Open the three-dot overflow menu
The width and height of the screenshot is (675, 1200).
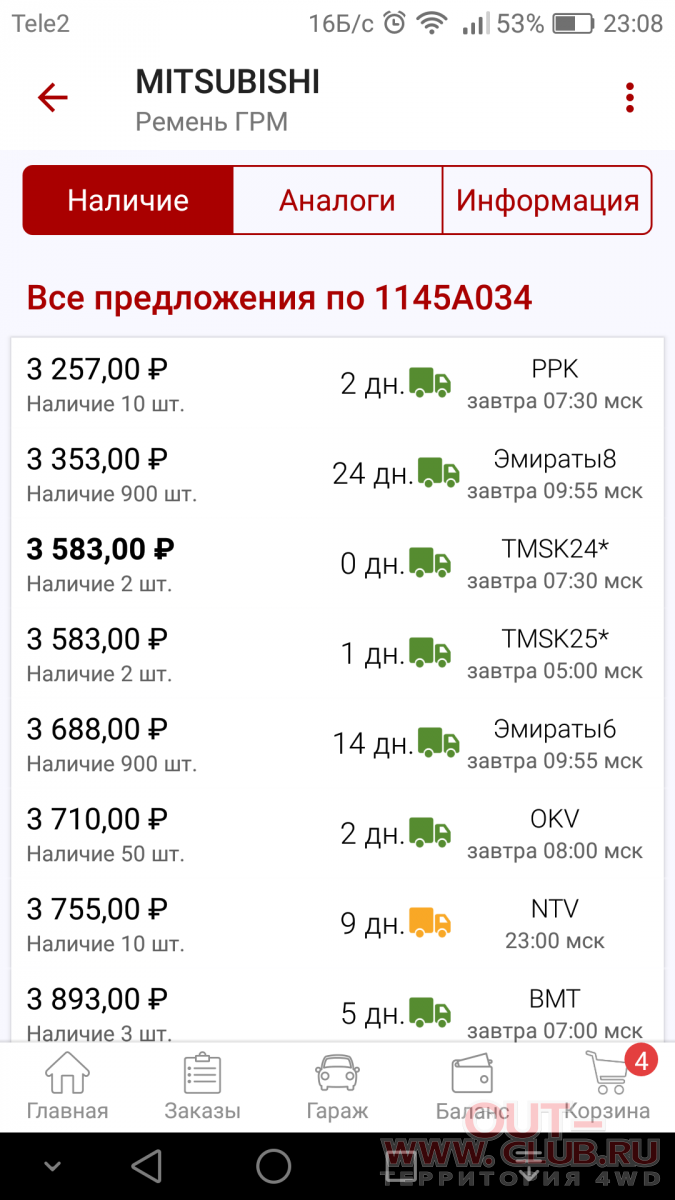pyautogui.click(x=629, y=98)
